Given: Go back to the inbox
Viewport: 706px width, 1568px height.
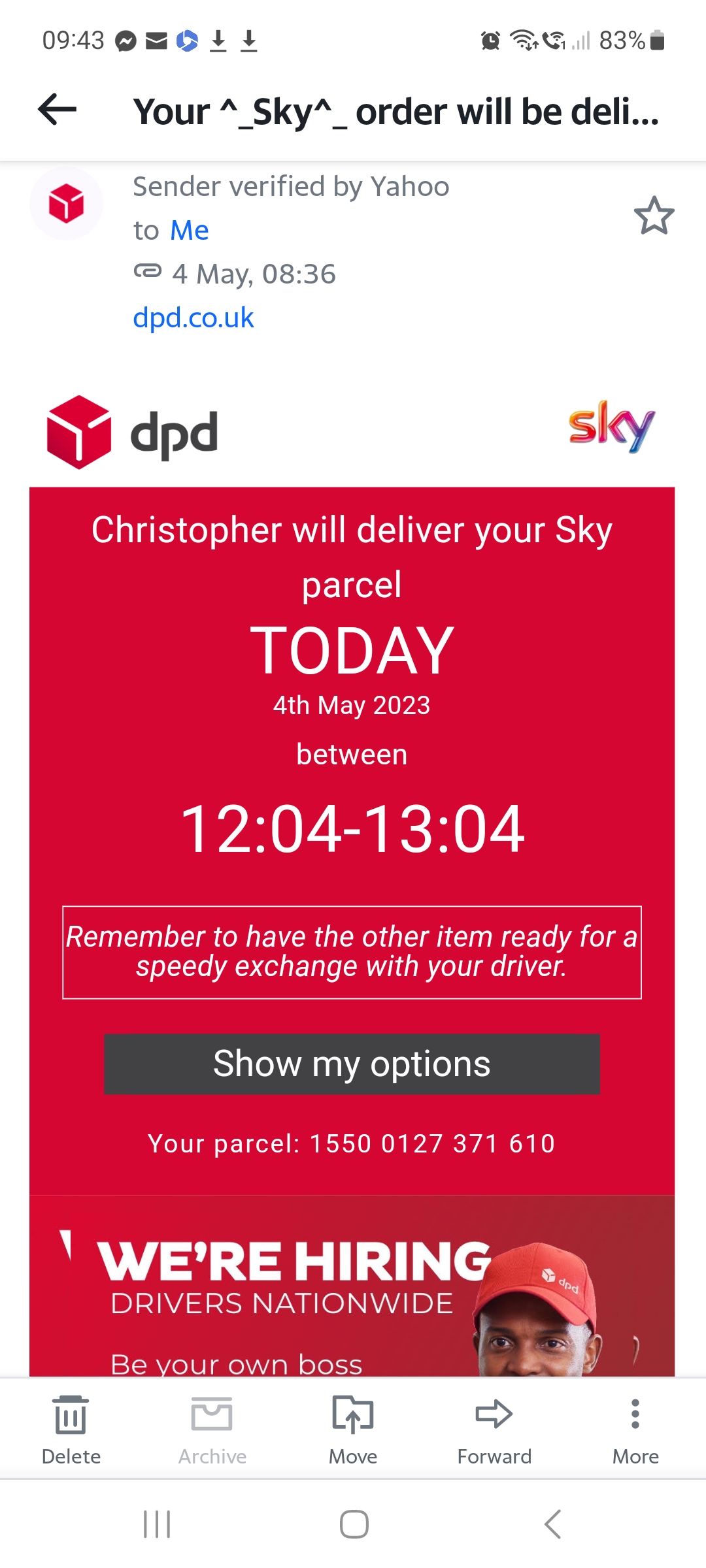Looking at the screenshot, I should [x=58, y=110].
